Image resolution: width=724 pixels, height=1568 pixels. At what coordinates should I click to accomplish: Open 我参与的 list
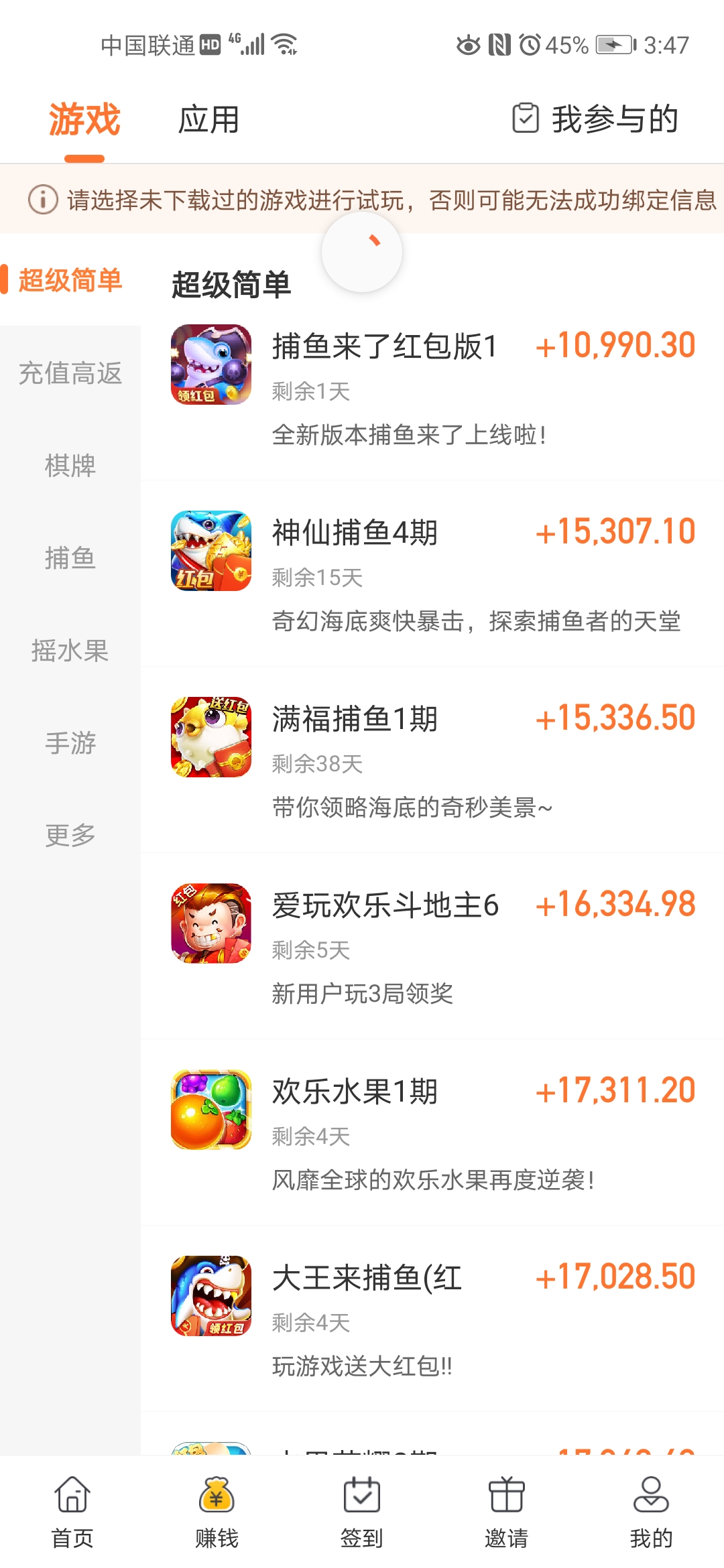[596, 119]
